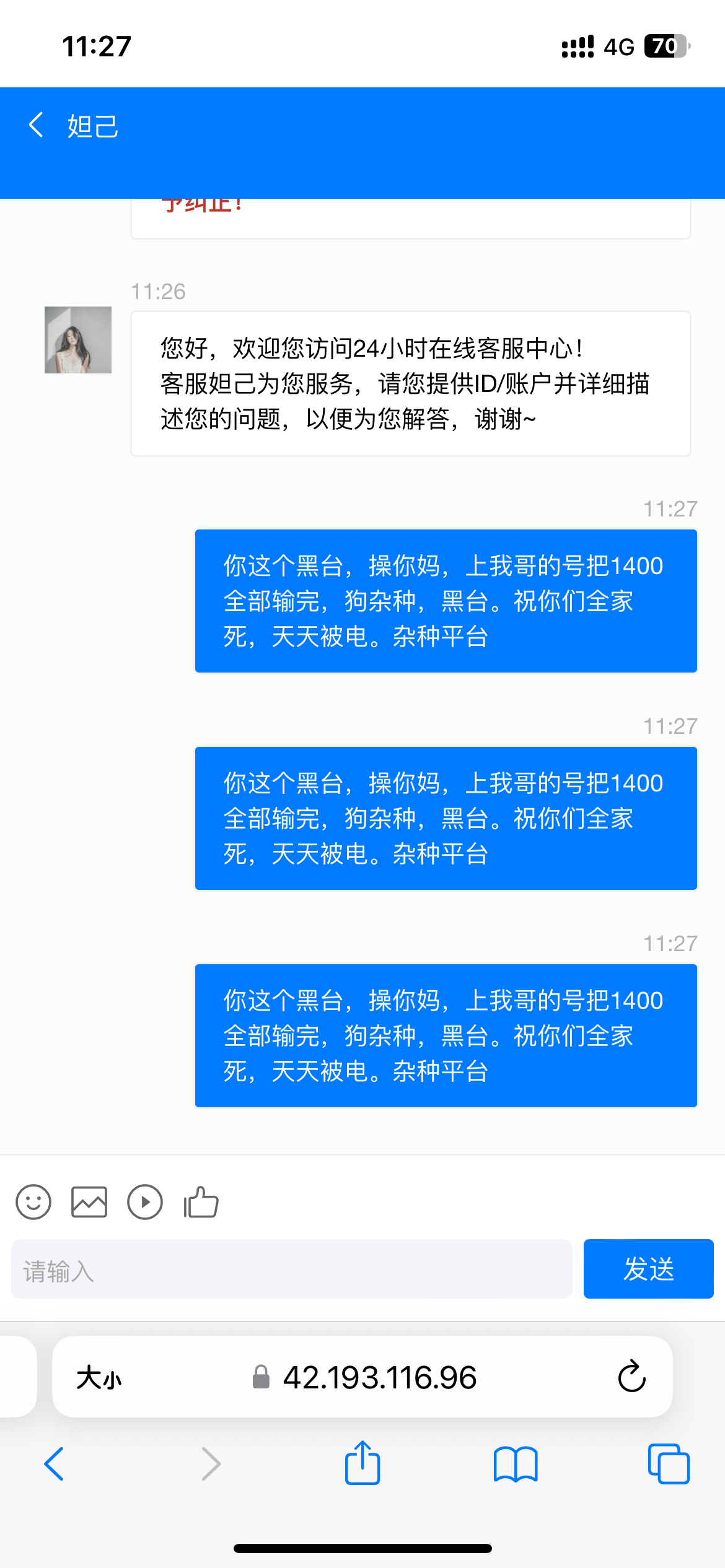The height and width of the screenshot is (1568, 725).
Task: Go to the previous browser page
Action: pos(54,1464)
